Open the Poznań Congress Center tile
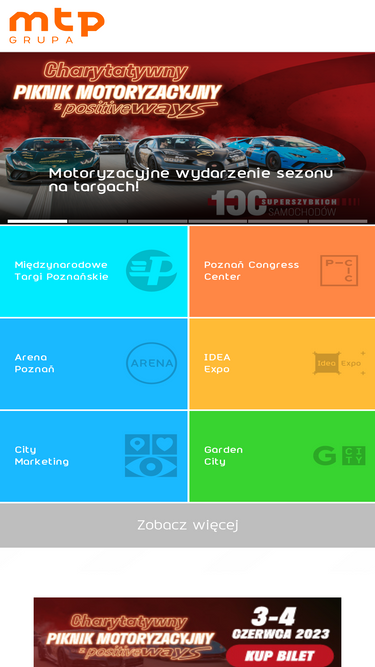This screenshot has width=375, height=667. [282, 271]
